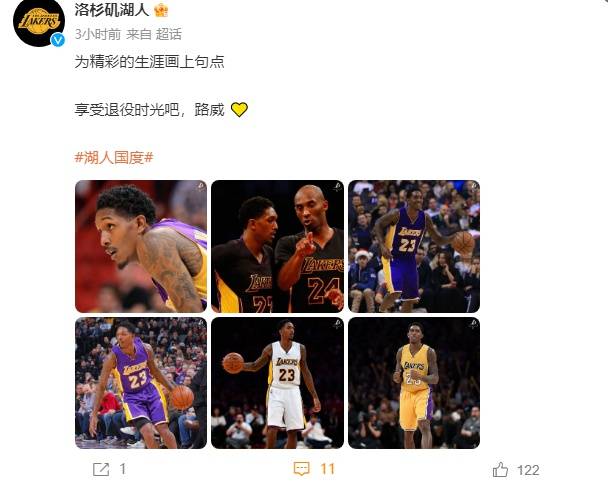Like this post with 122 likes

point(515,469)
